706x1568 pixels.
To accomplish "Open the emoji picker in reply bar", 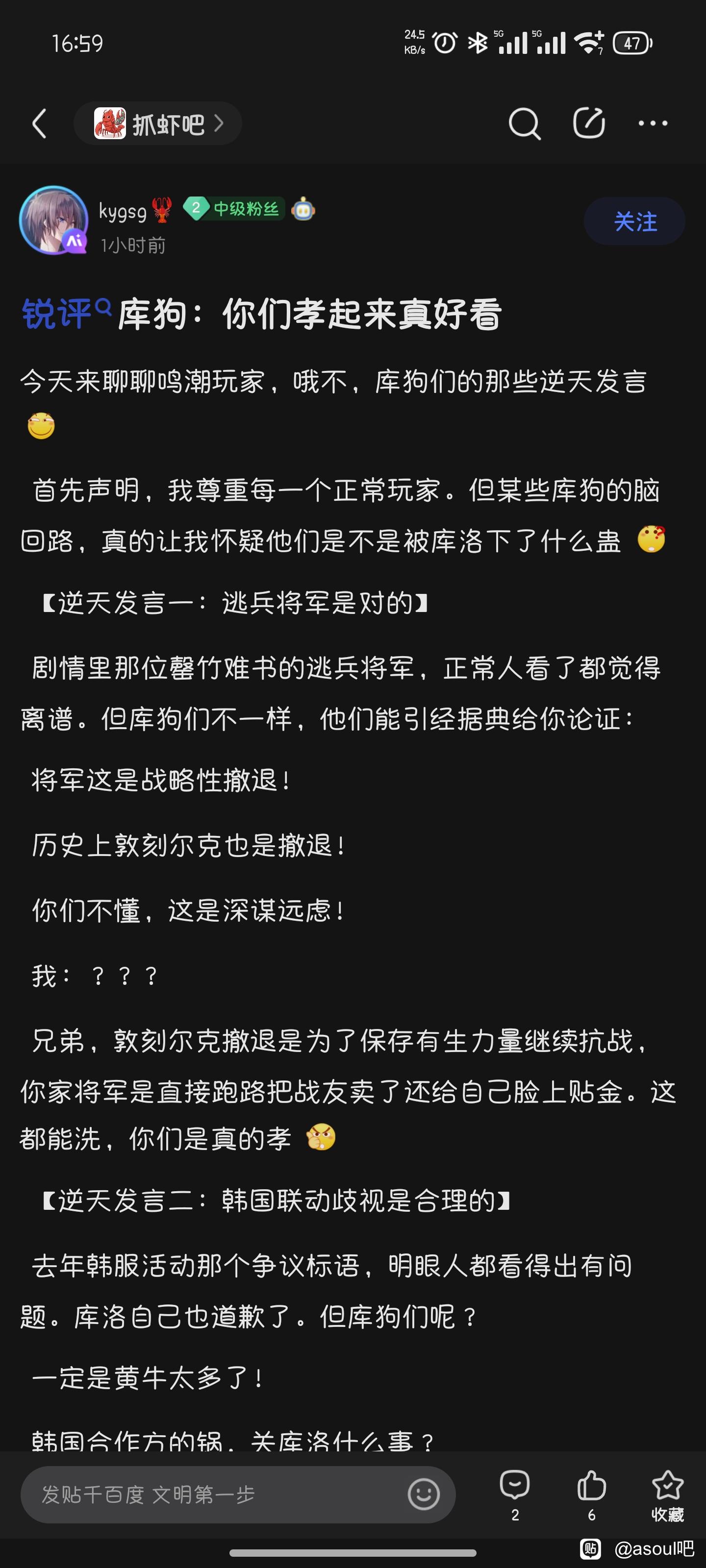I will pyautogui.click(x=424, y=1494).
